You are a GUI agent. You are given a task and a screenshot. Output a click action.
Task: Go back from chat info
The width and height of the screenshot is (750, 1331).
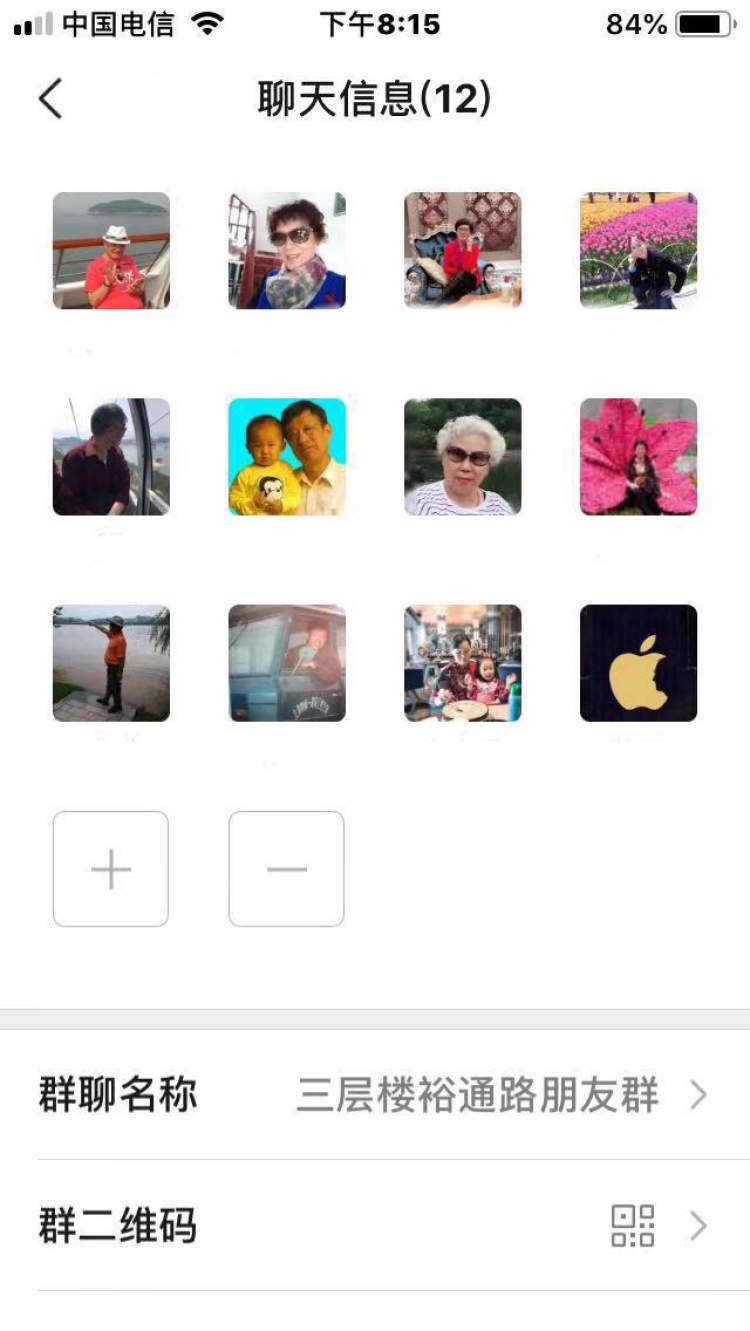50,99
